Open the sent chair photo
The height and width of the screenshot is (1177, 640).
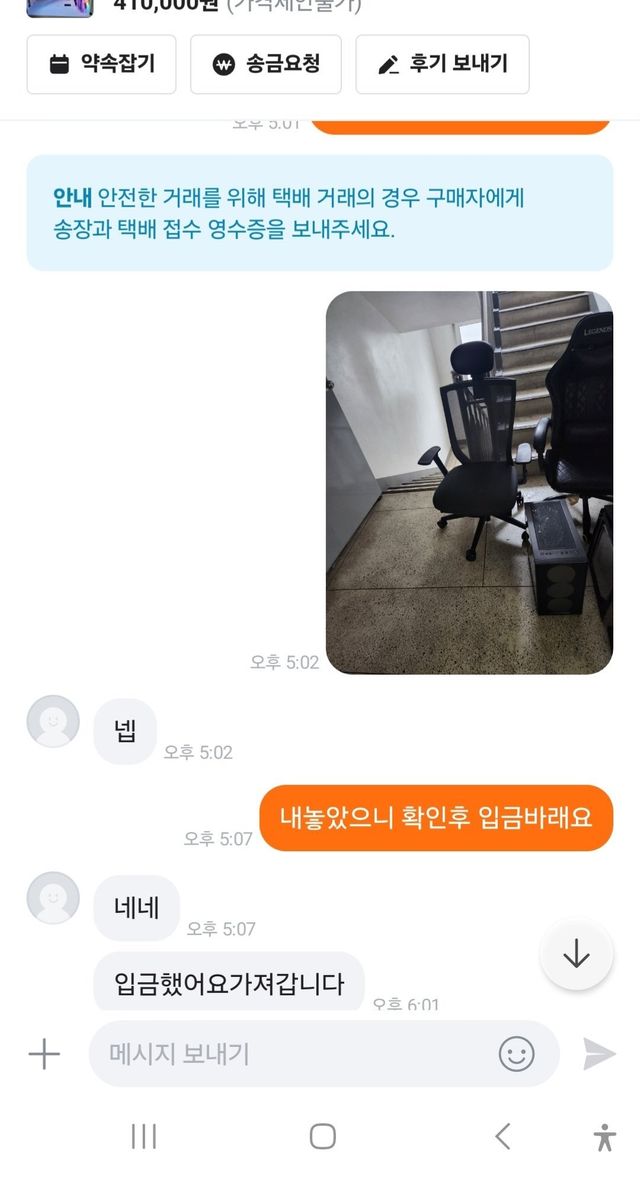[x=469, y=482]
